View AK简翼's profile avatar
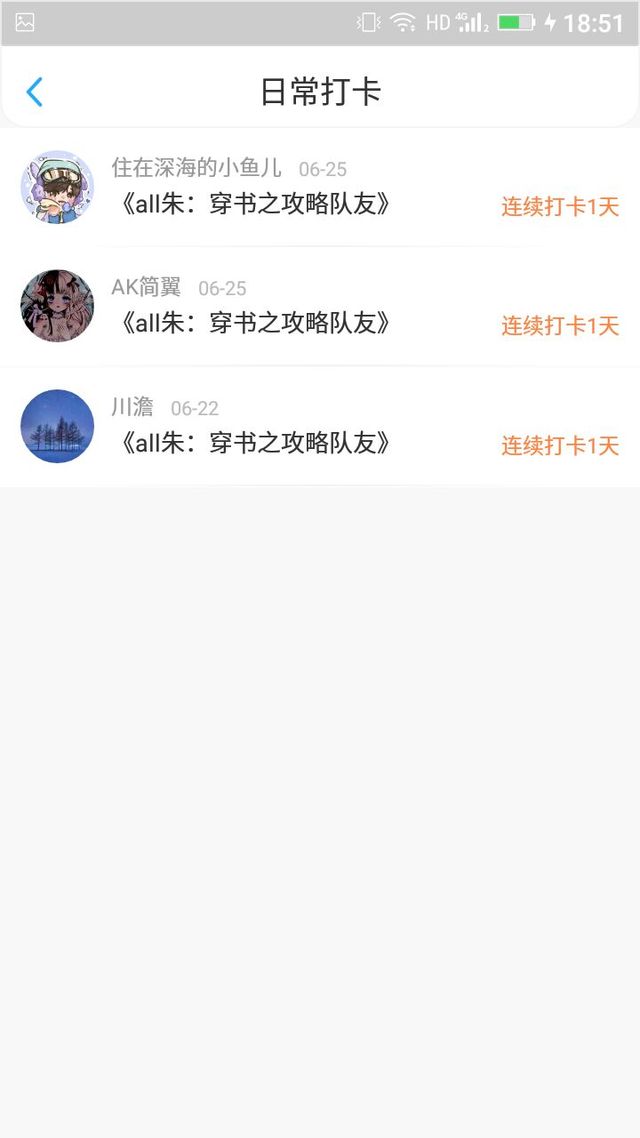Screen dimensions: 640x1138 coord(57,306)
